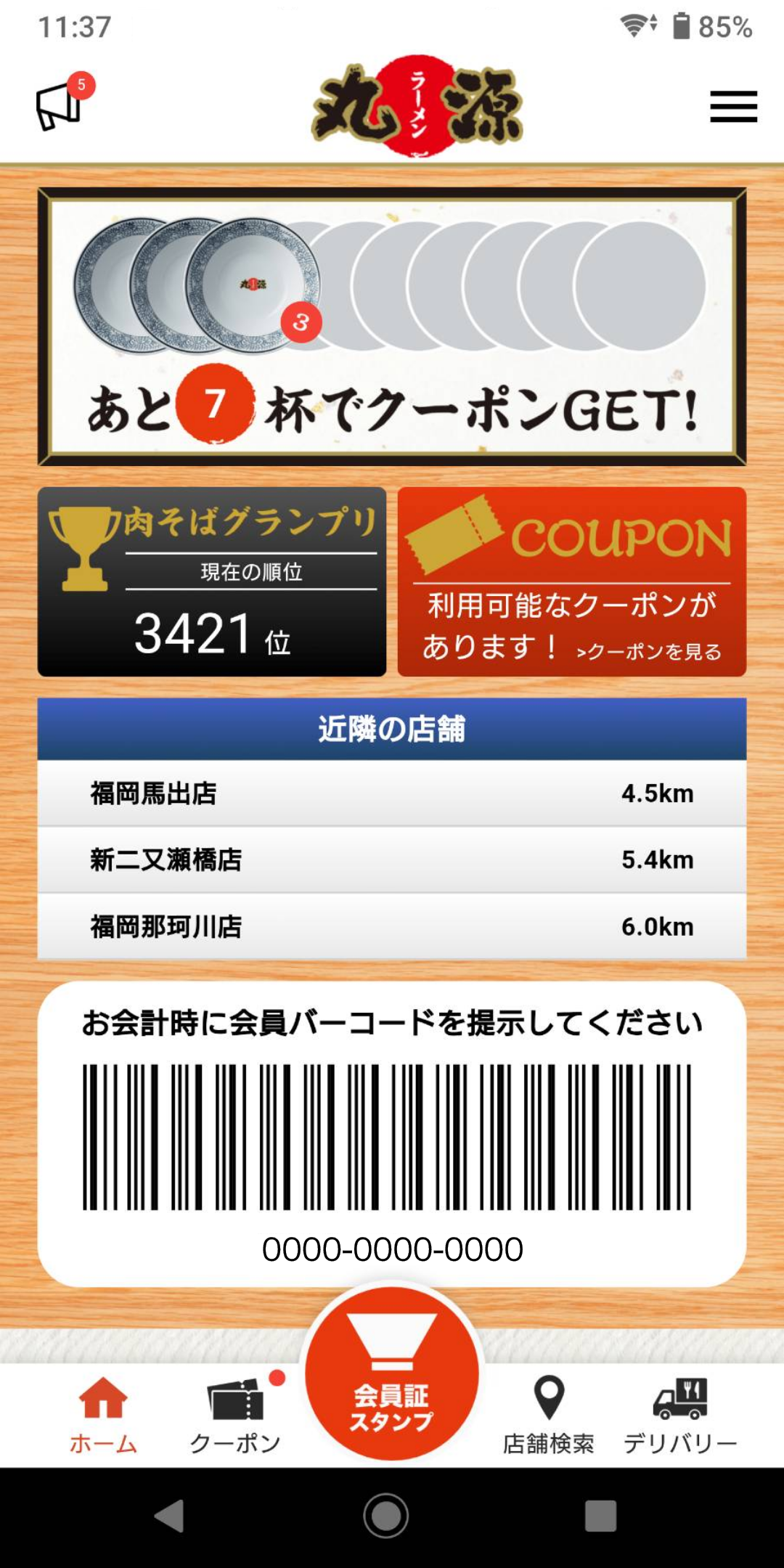This screenshot has height=1568, width=784.
Task: Open the 肉そばグランプリ ranking card
Action: [212, 581]
